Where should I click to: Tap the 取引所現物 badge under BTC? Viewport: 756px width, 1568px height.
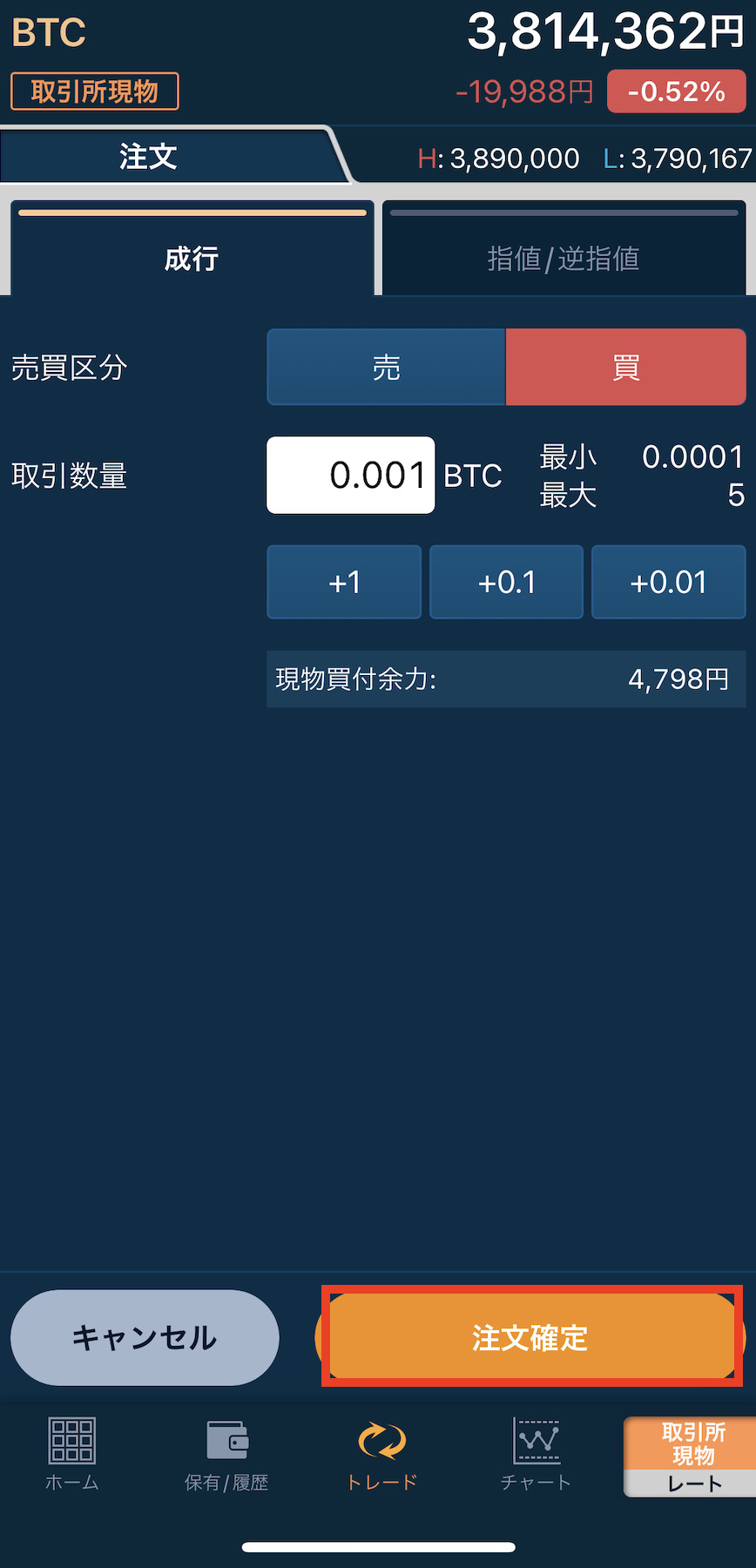click(x=95, y=91)
